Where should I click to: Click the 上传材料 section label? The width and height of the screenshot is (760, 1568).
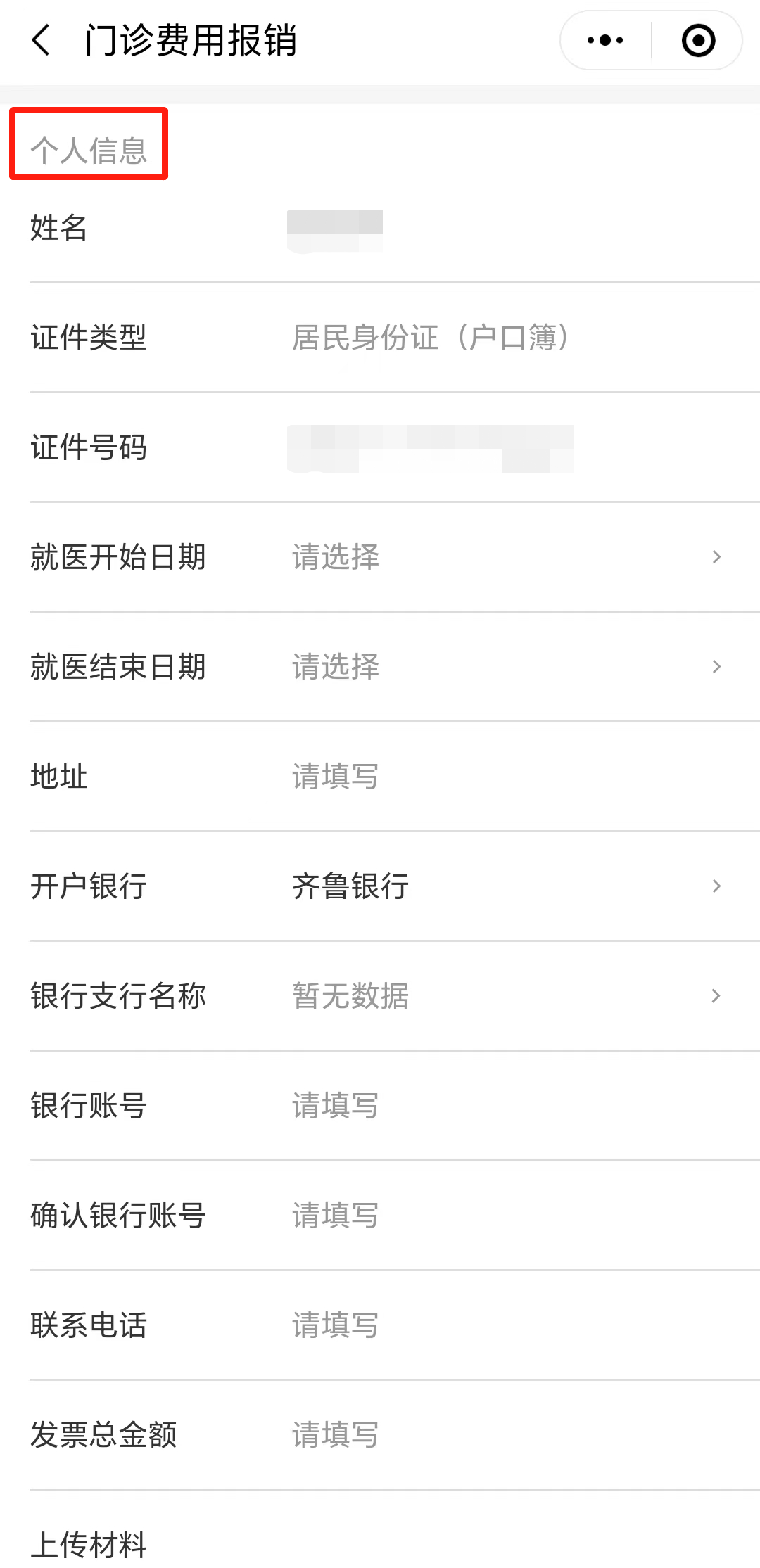(89, 1544)
